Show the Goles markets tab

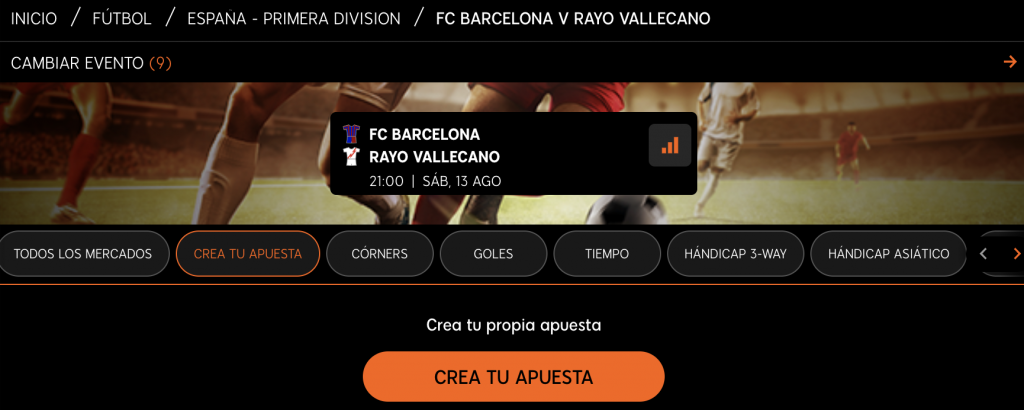tap(493, 254)
